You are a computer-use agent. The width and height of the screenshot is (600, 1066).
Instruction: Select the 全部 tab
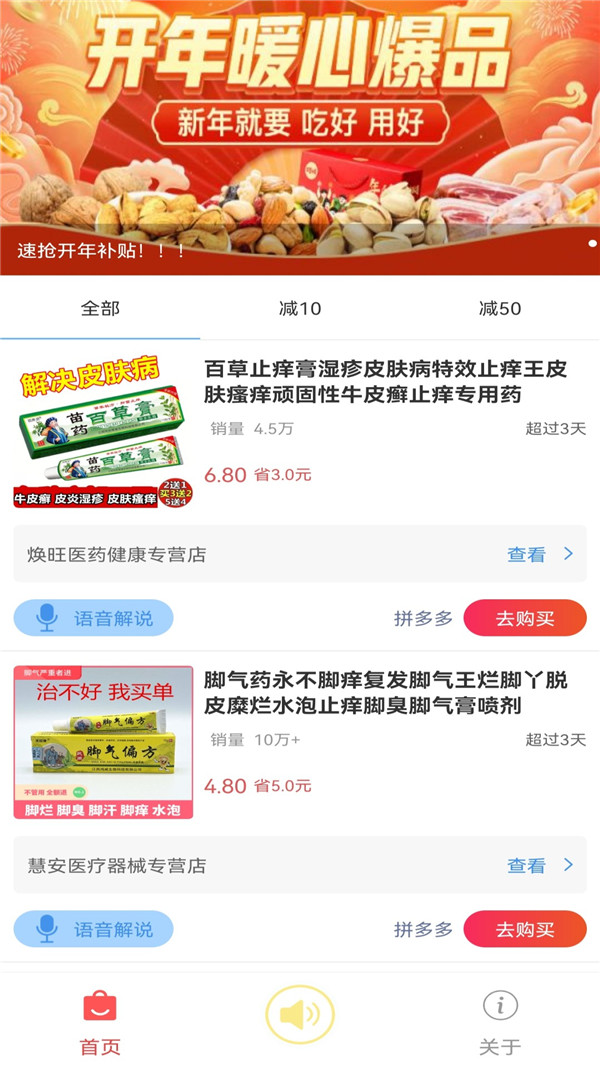[100, 308]
